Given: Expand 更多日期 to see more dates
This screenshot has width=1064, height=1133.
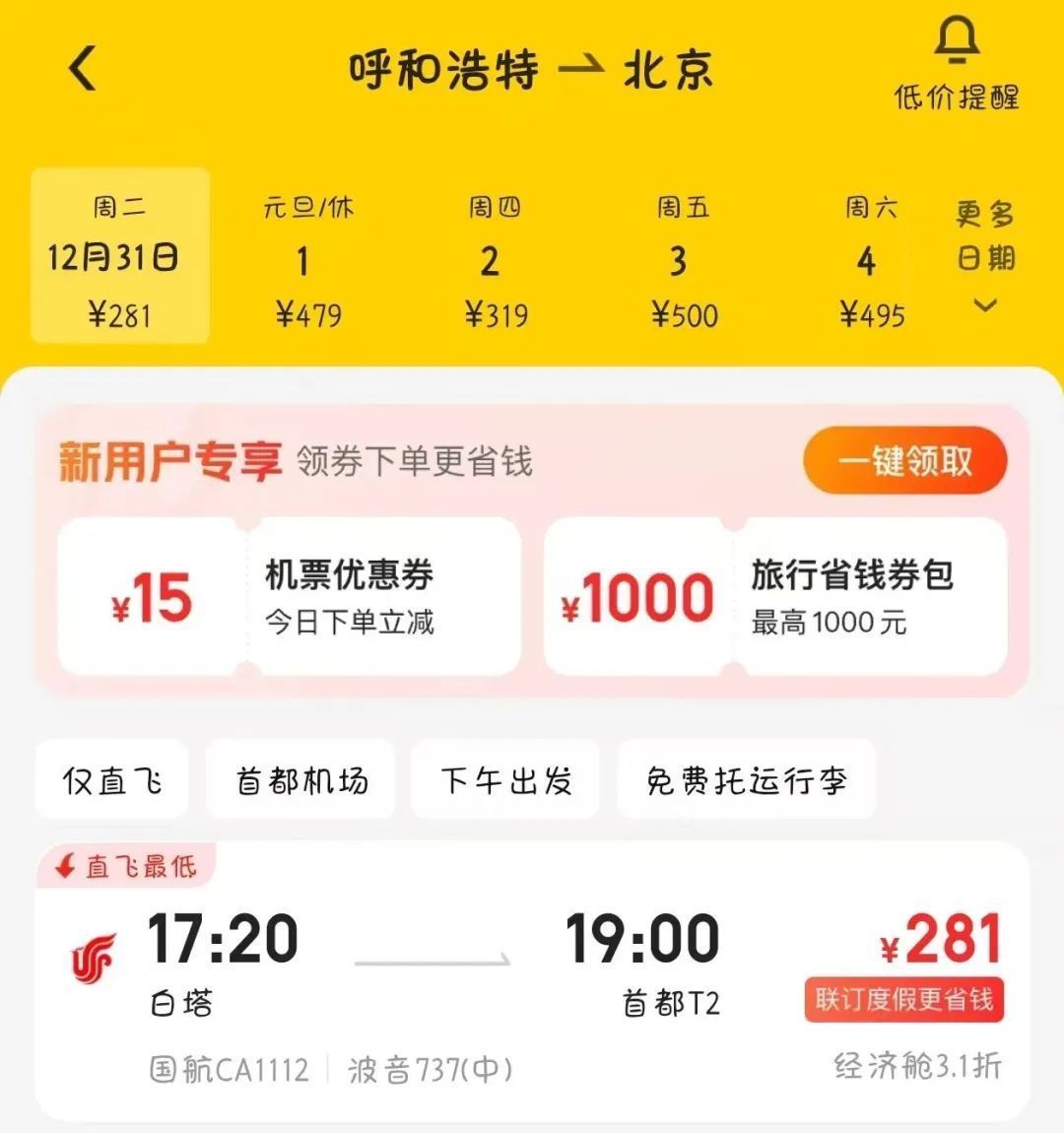Looking at the screenshot, I should [984, 256].
